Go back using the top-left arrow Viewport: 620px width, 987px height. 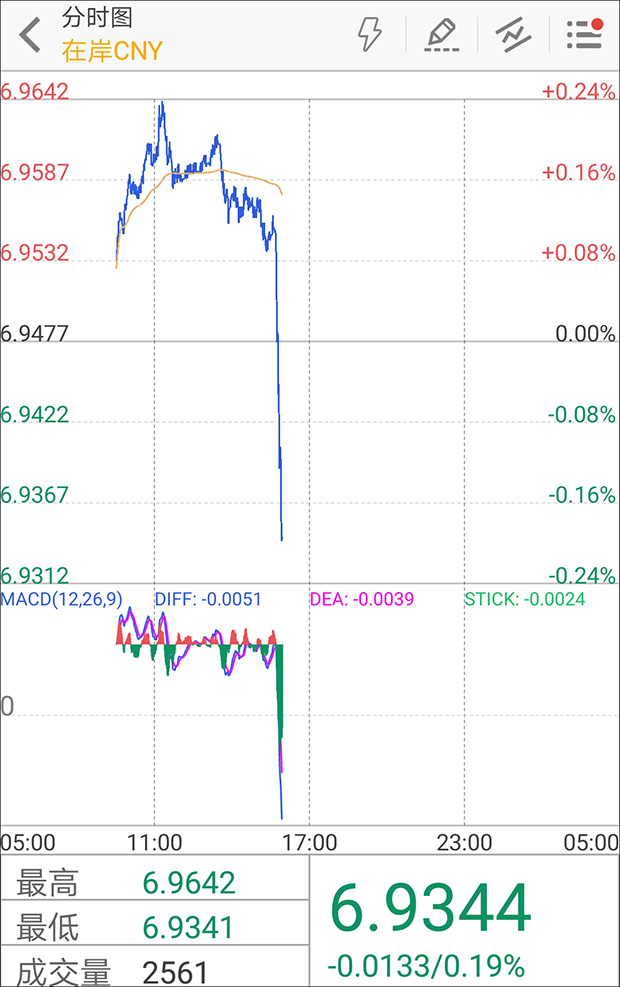pos(30,35)
